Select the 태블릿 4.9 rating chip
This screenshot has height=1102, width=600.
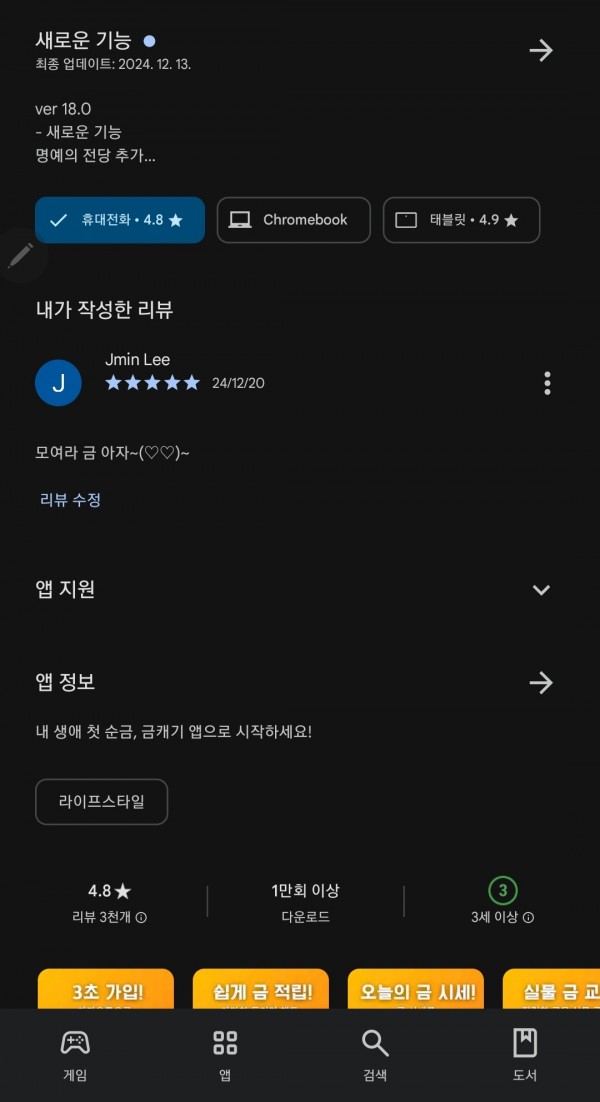[x=462, y=220]
